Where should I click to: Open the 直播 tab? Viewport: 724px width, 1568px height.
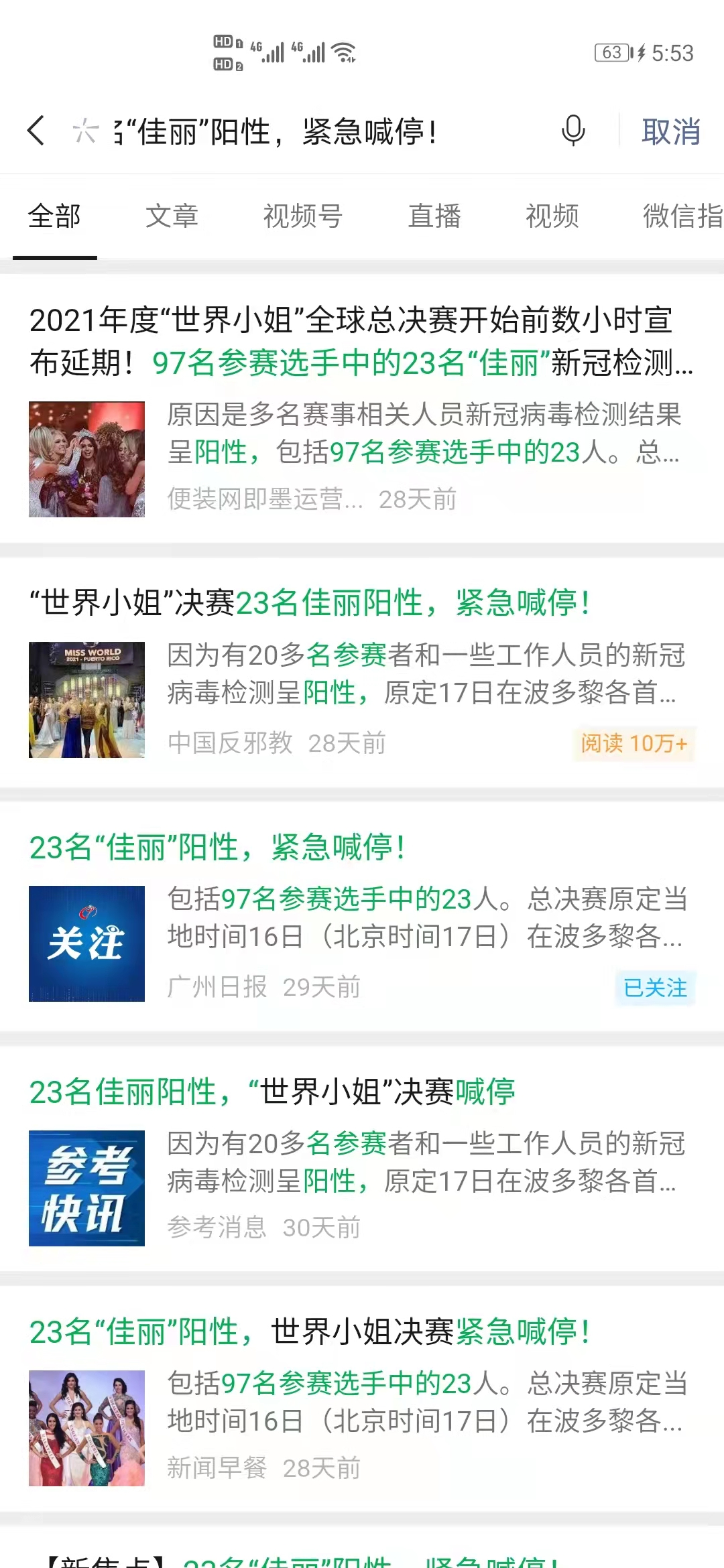coord(434,216)
